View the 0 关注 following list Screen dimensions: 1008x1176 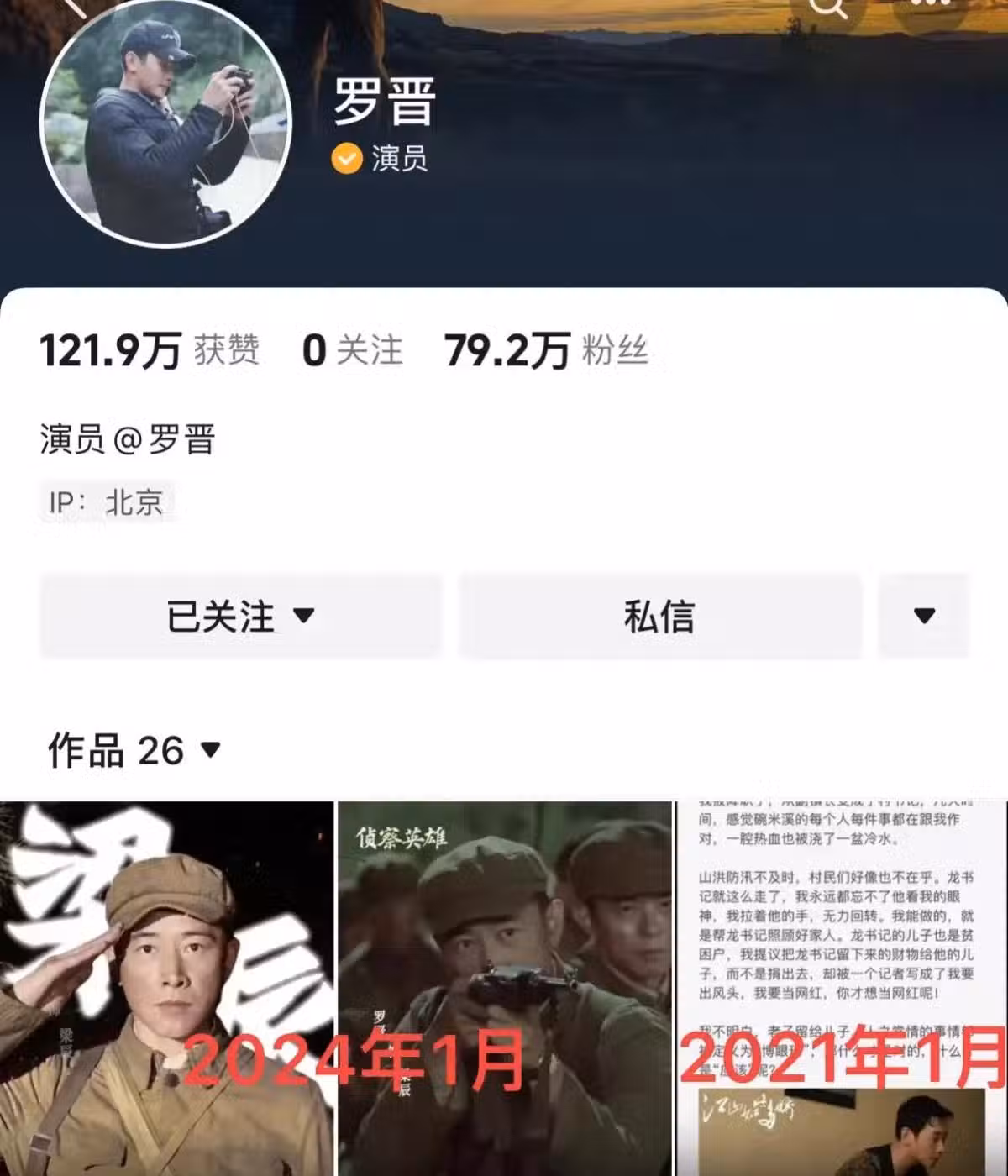353,350
